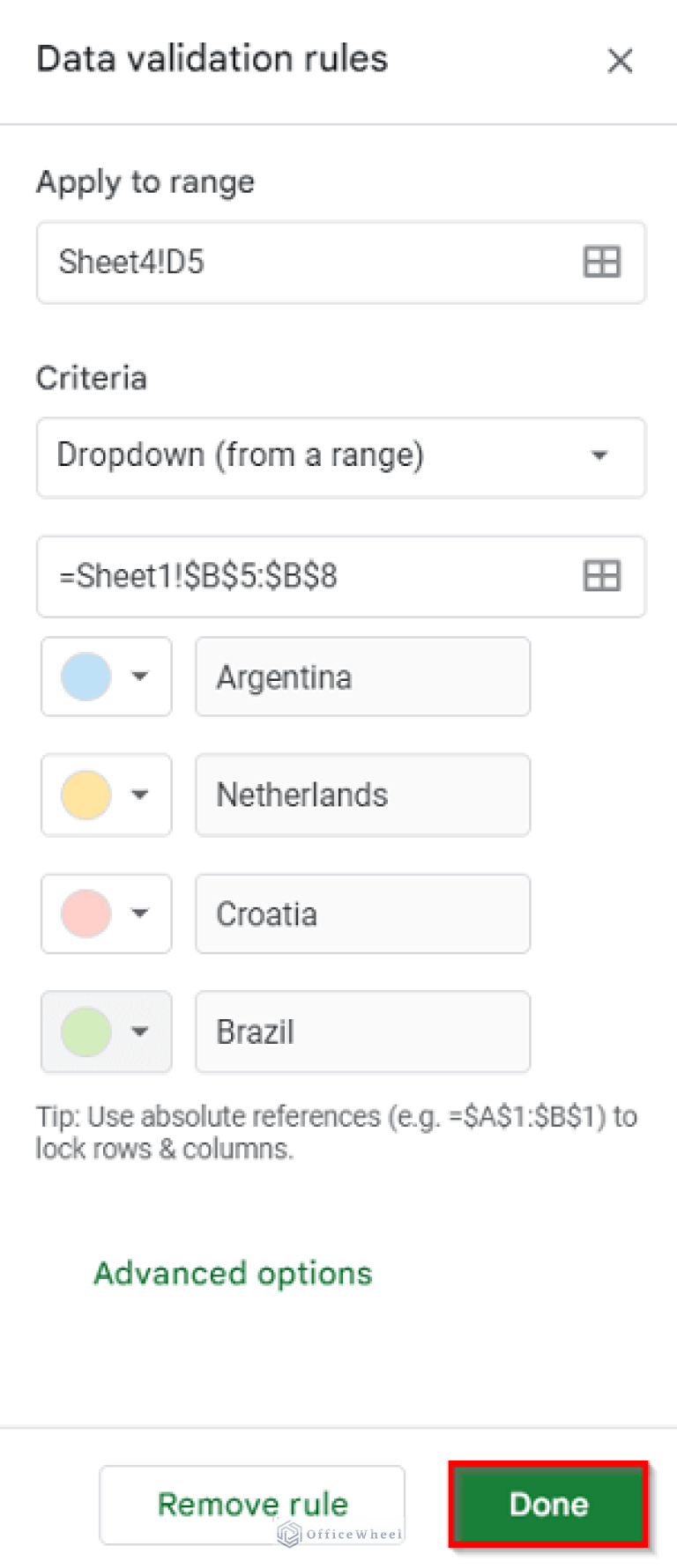
Task: Open the range selector grid beside the formula field
Action: (x=600, y=576)
